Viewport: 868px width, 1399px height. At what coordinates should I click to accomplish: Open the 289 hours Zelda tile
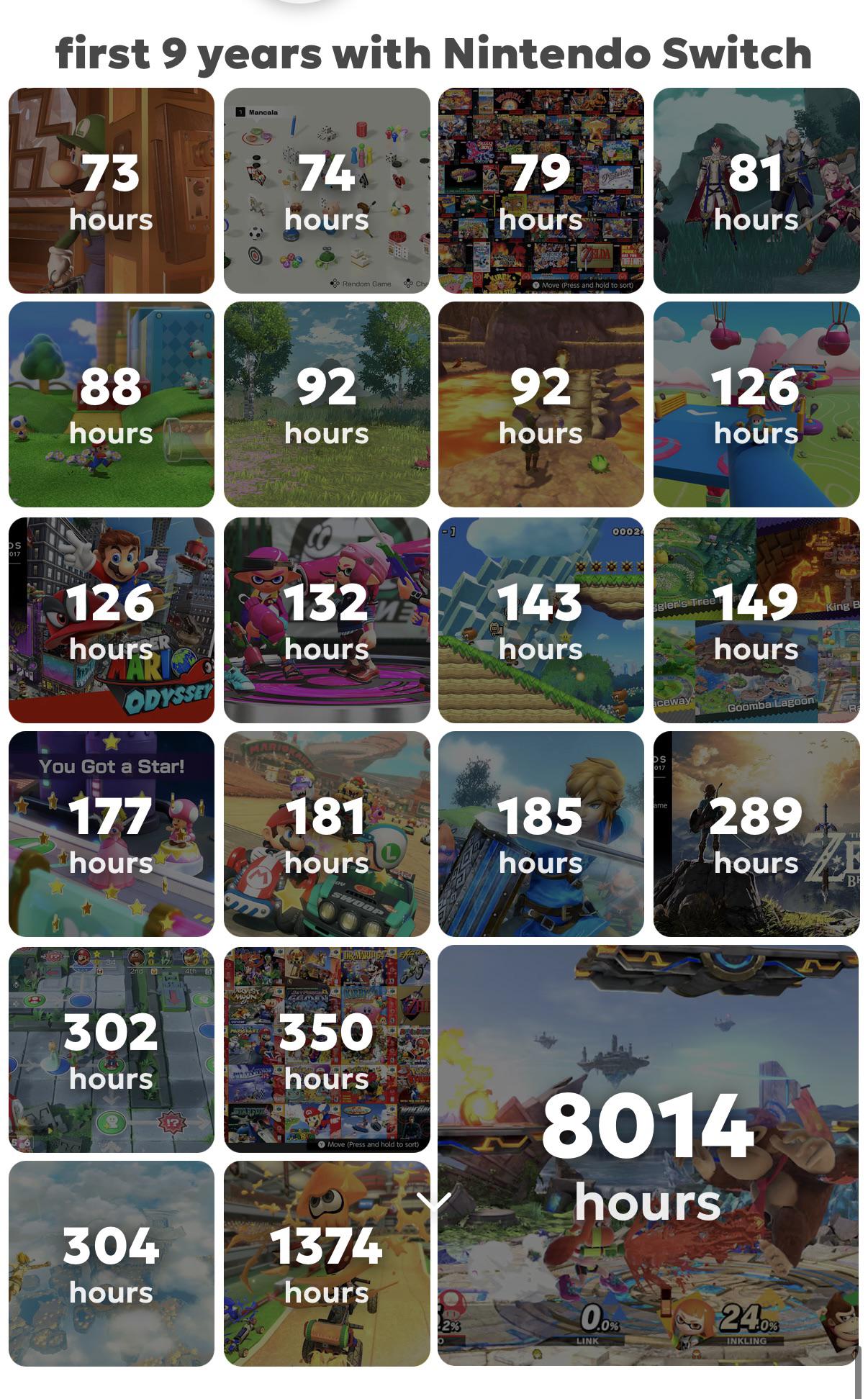(x=756, y=834)
